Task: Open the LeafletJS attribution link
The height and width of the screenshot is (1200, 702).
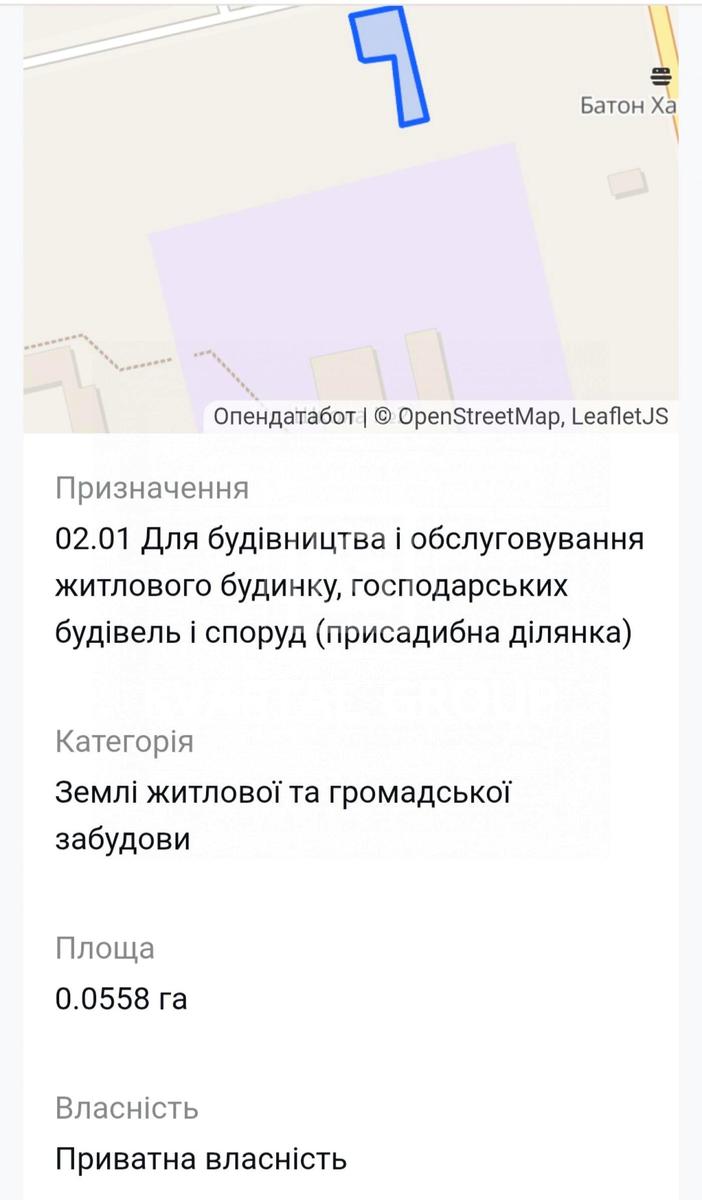Action: coord(620,416)
